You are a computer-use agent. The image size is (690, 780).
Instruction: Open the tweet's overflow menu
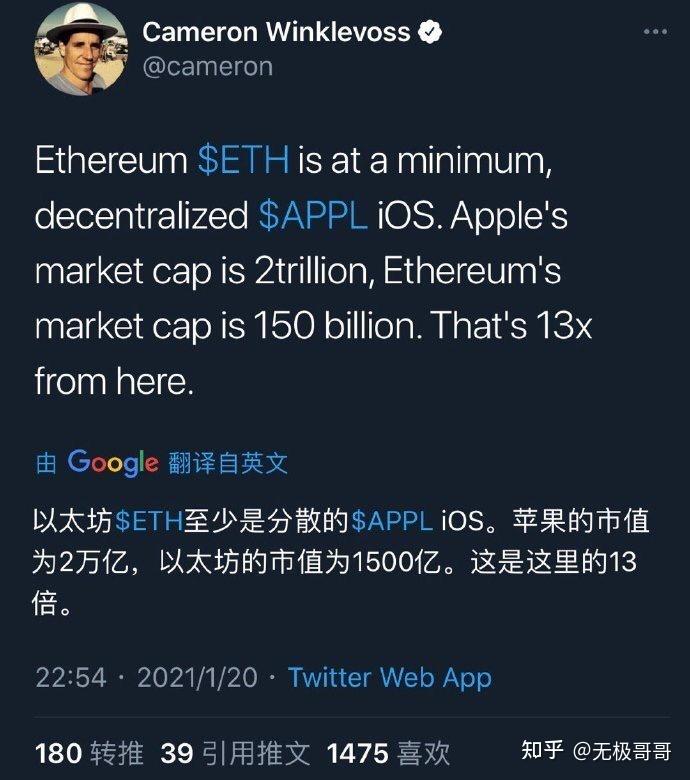coord(654,32)
